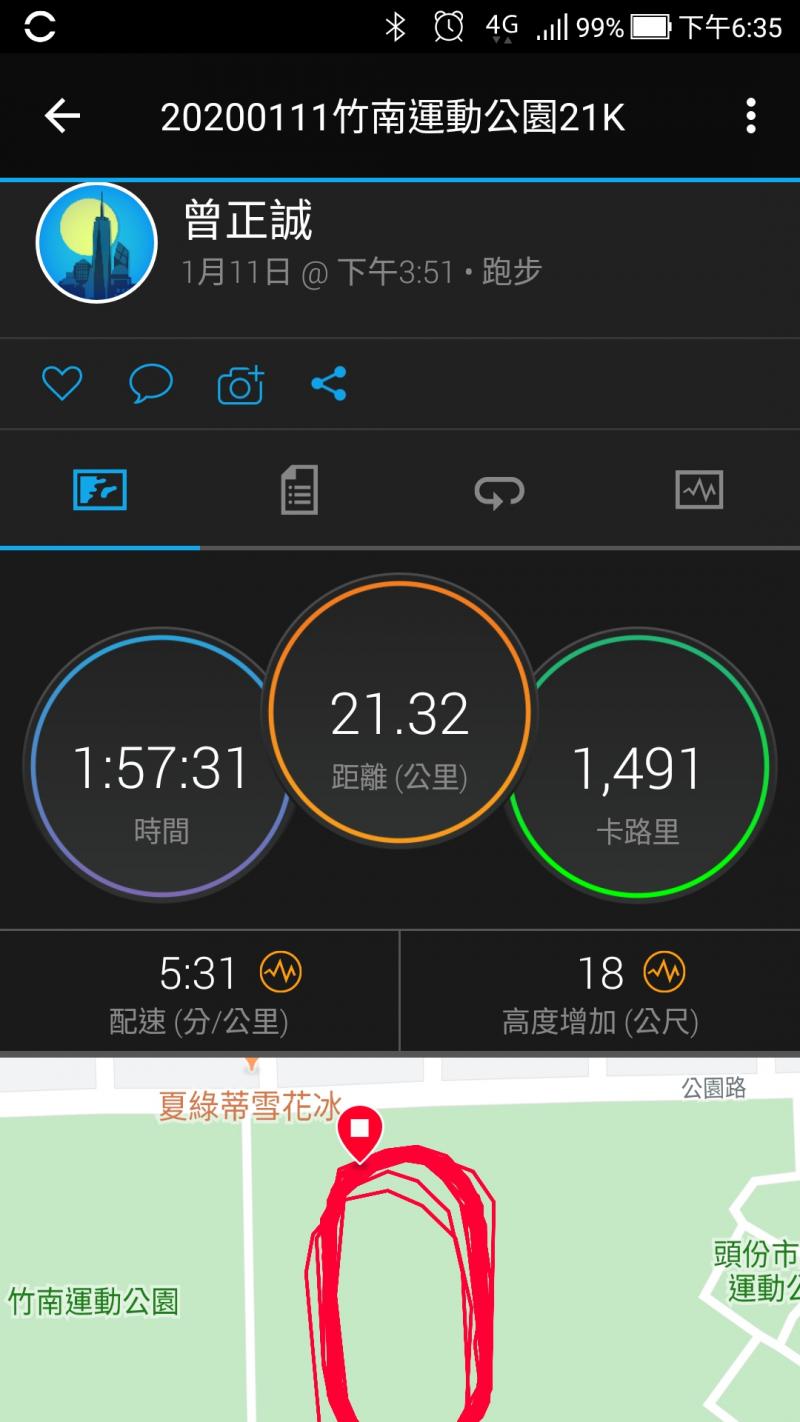Share this running activity
Image resolution: width=800 pixels, height=1422 pixels.
[x=329, y=384]
